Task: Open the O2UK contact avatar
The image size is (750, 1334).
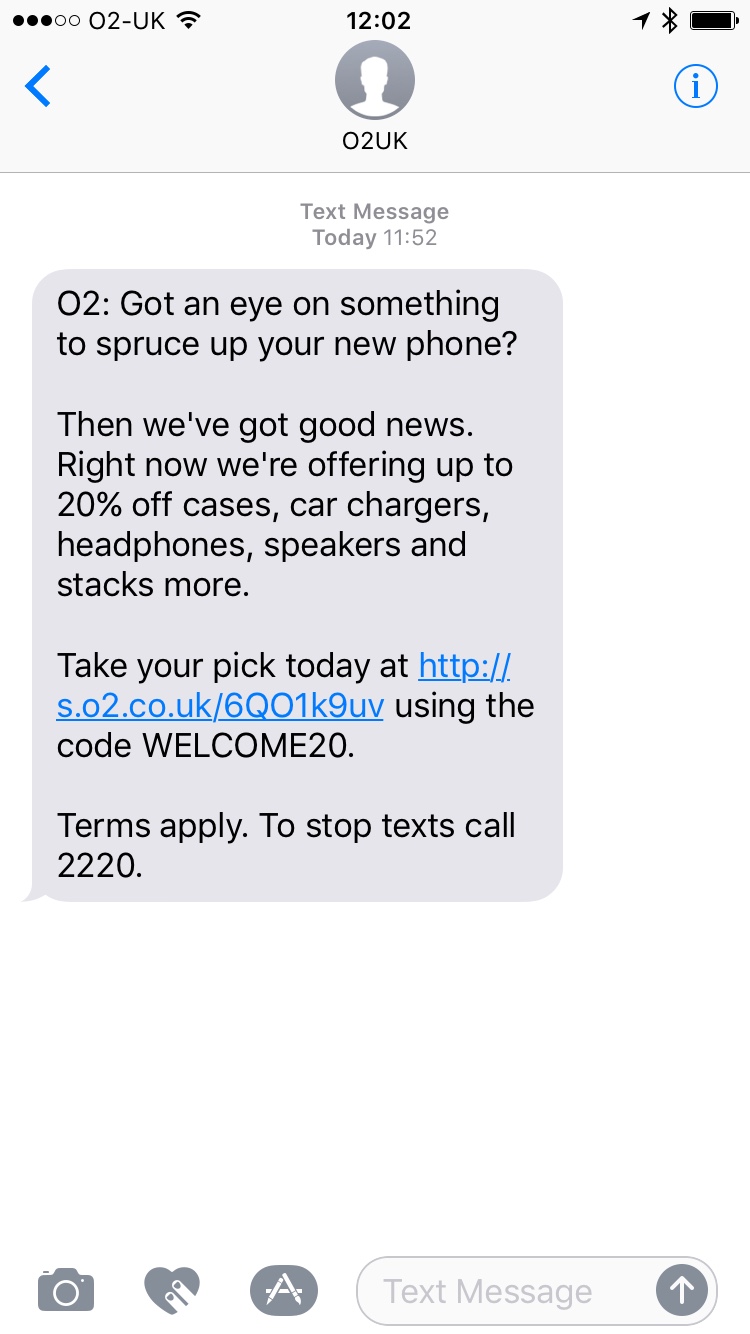Action: coord(375,81)
